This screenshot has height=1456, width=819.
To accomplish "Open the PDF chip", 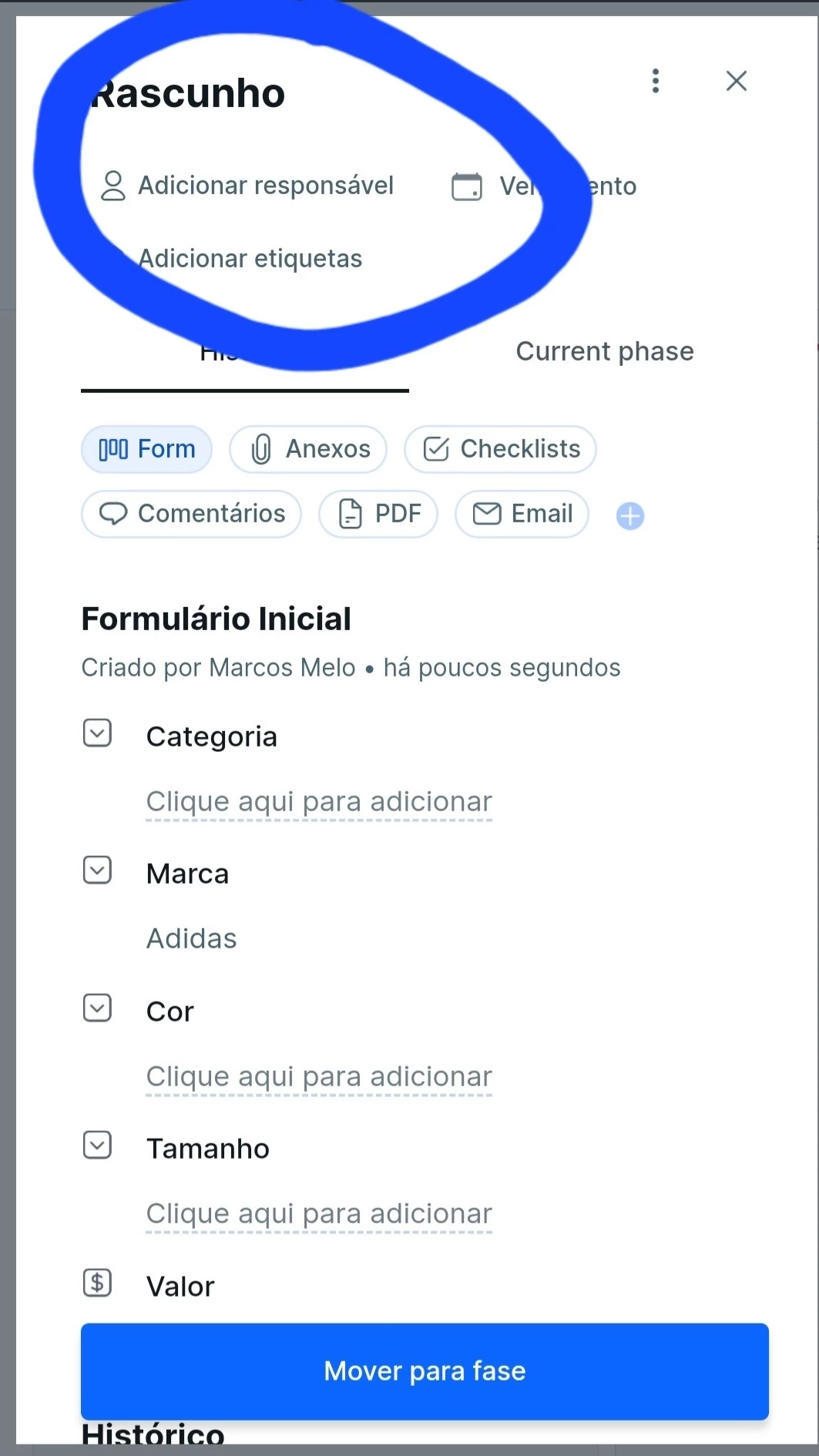I will tap(378, 514).
